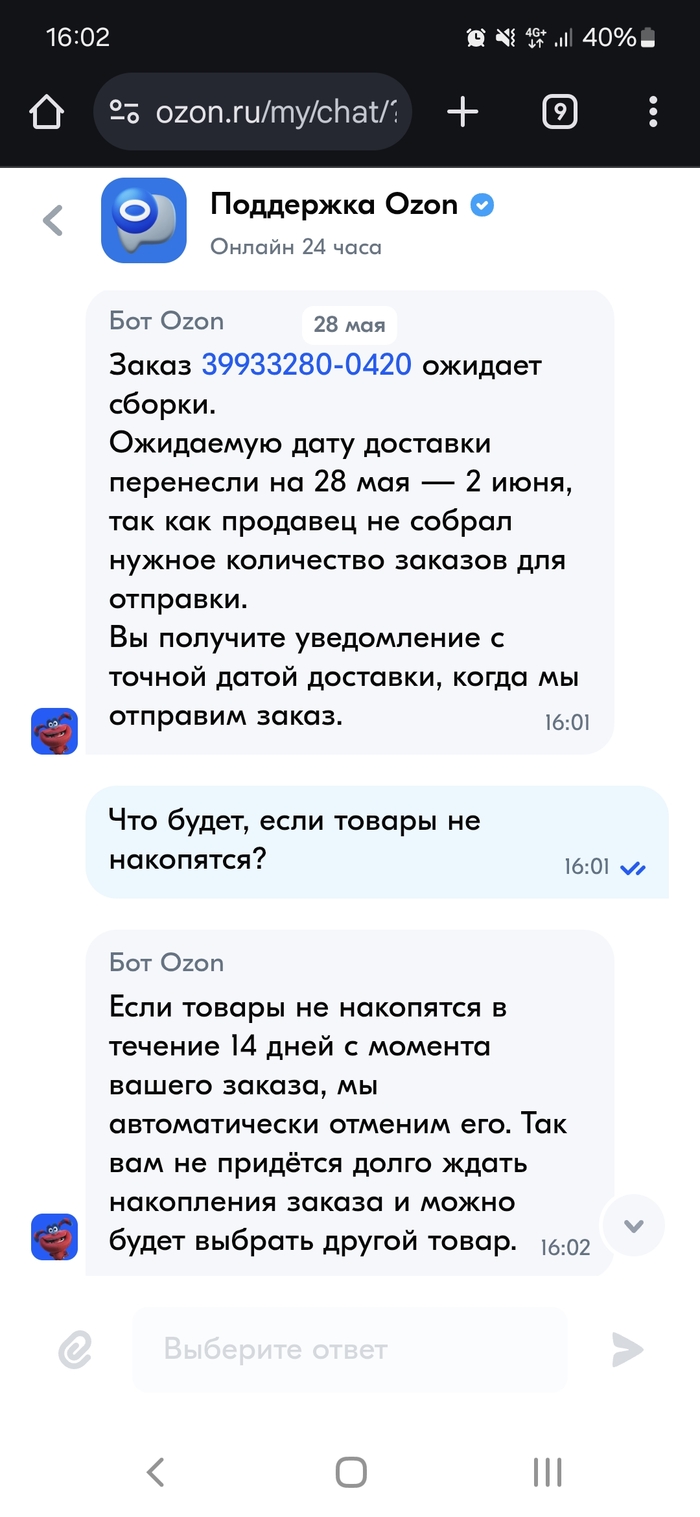Show the 9 open browser tabs

click(x=560, y=112)
